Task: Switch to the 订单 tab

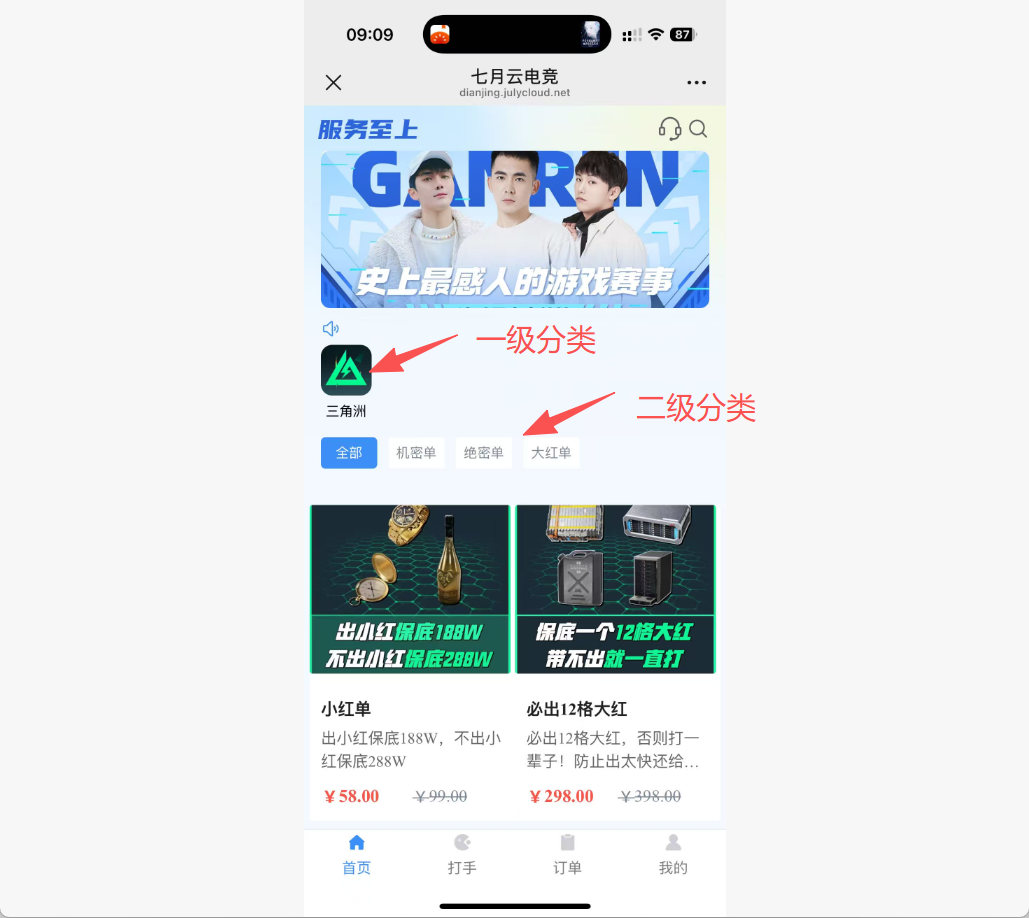Action: tap(568, 854)
